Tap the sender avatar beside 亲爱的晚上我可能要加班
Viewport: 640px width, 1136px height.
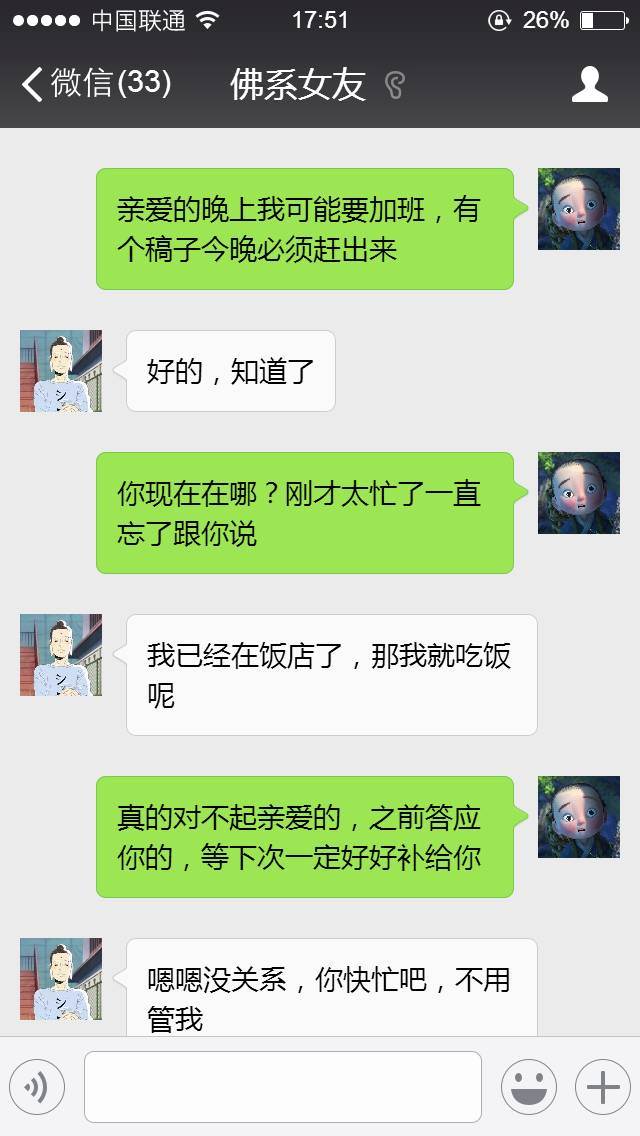[578, 209]
